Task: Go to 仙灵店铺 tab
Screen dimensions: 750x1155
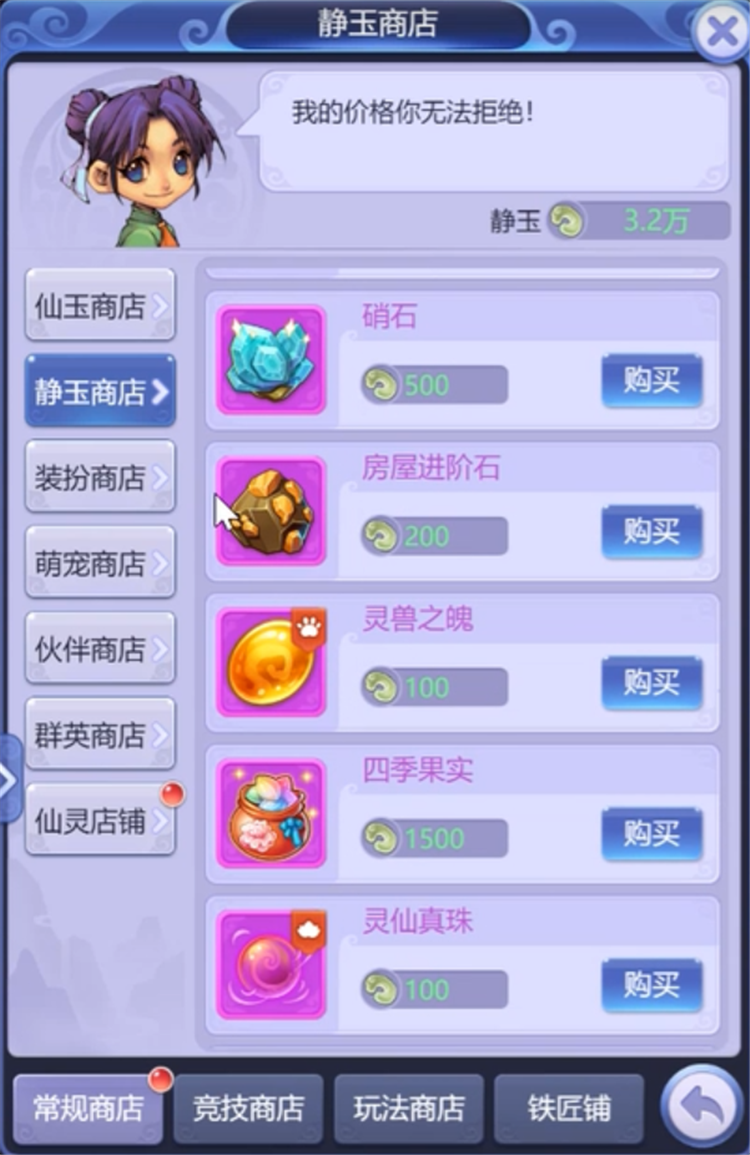Action: [x=99, y=821]
